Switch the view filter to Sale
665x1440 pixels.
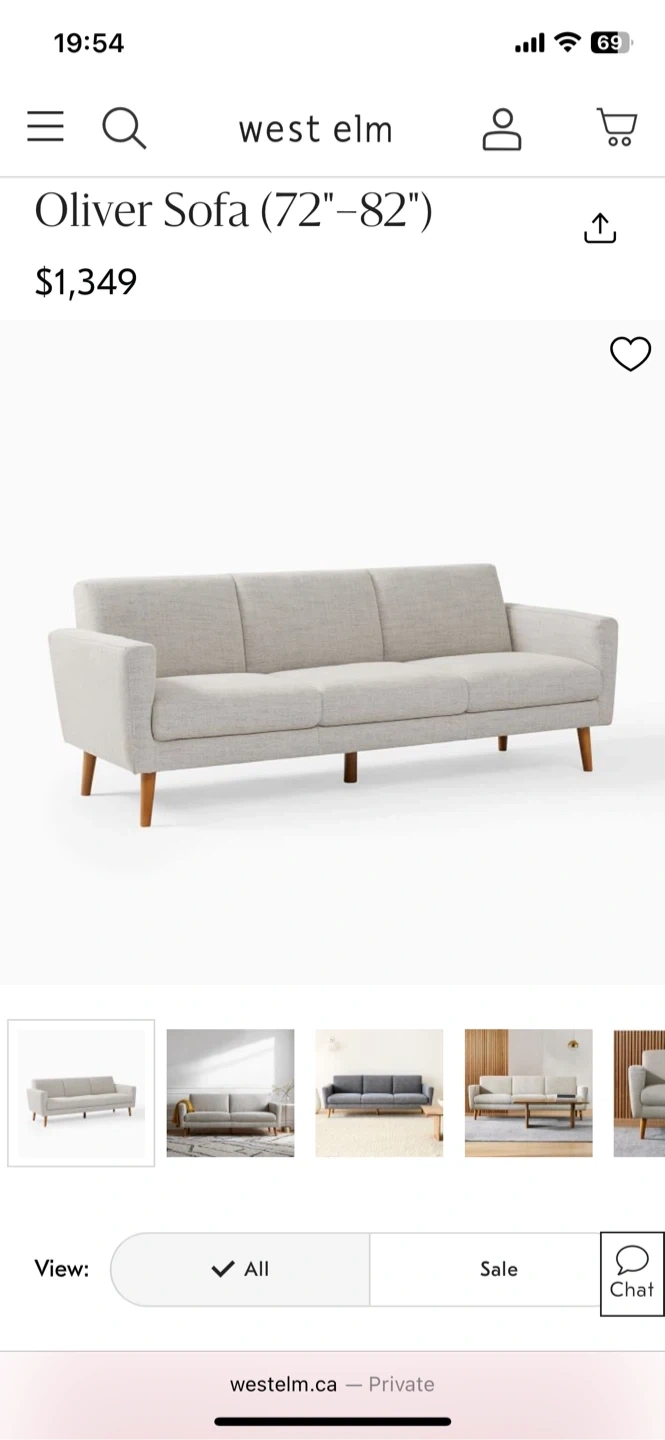click(x=498, y=1269)
